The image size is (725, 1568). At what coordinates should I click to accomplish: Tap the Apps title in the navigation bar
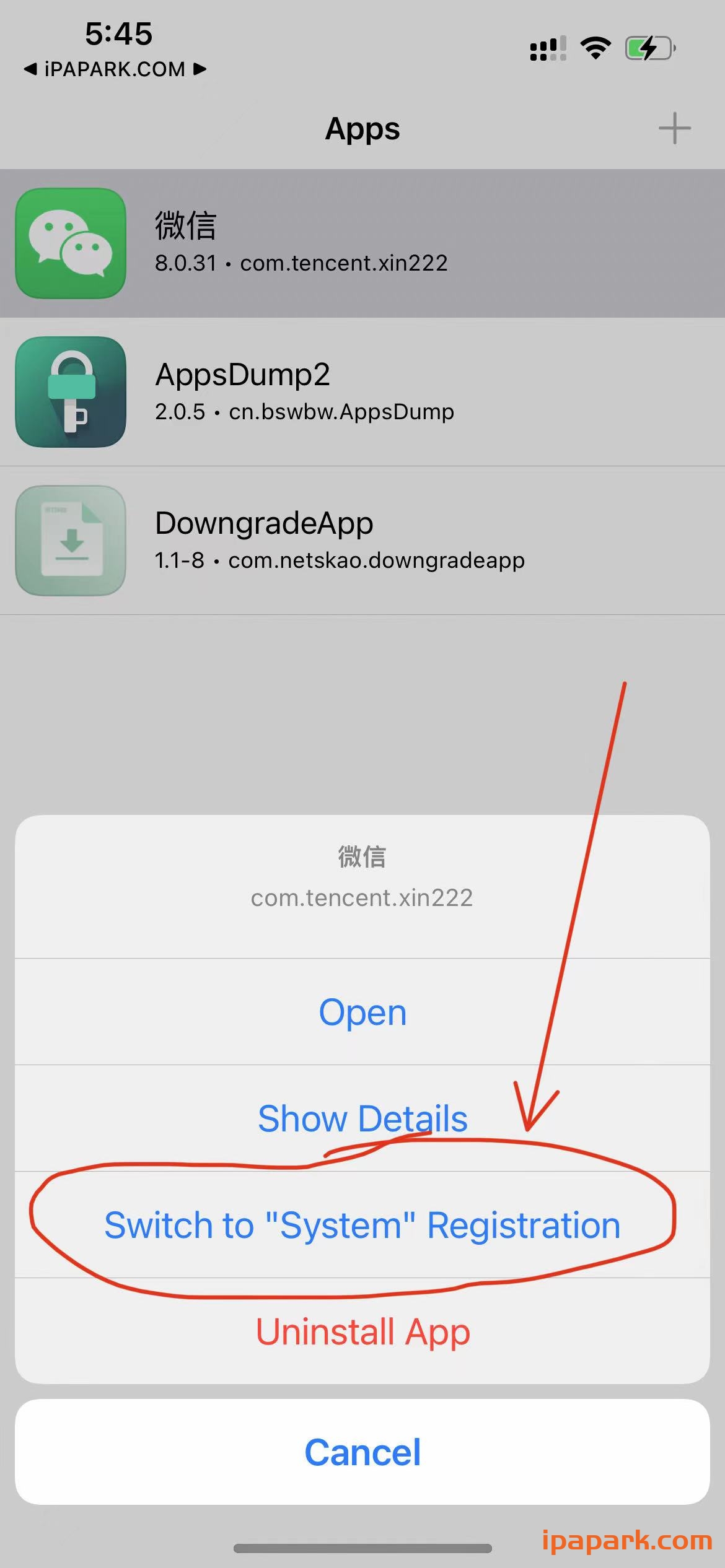[x=362, y=128]
